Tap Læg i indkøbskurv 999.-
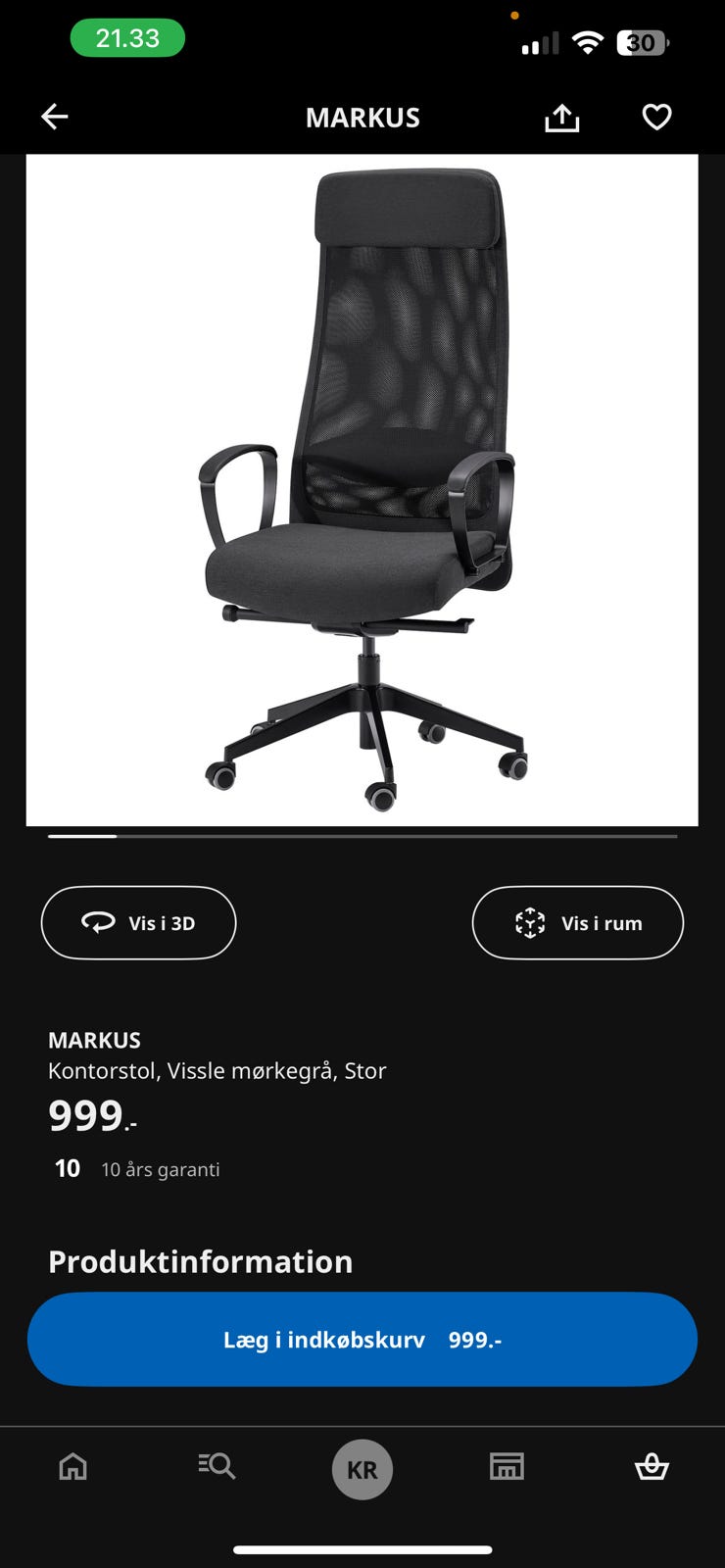This screenshot has height=1568, width=725. [362, 1340]
